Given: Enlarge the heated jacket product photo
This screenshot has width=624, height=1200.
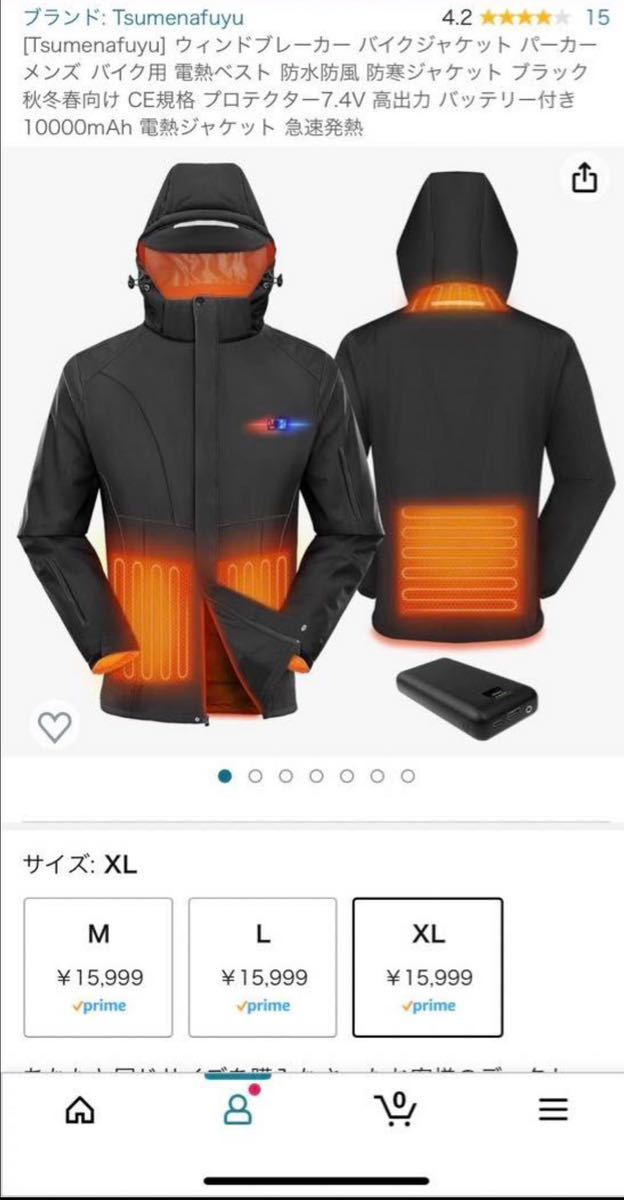Looking at the screenshot, I should pyautogui.click(x=312, y=450).
